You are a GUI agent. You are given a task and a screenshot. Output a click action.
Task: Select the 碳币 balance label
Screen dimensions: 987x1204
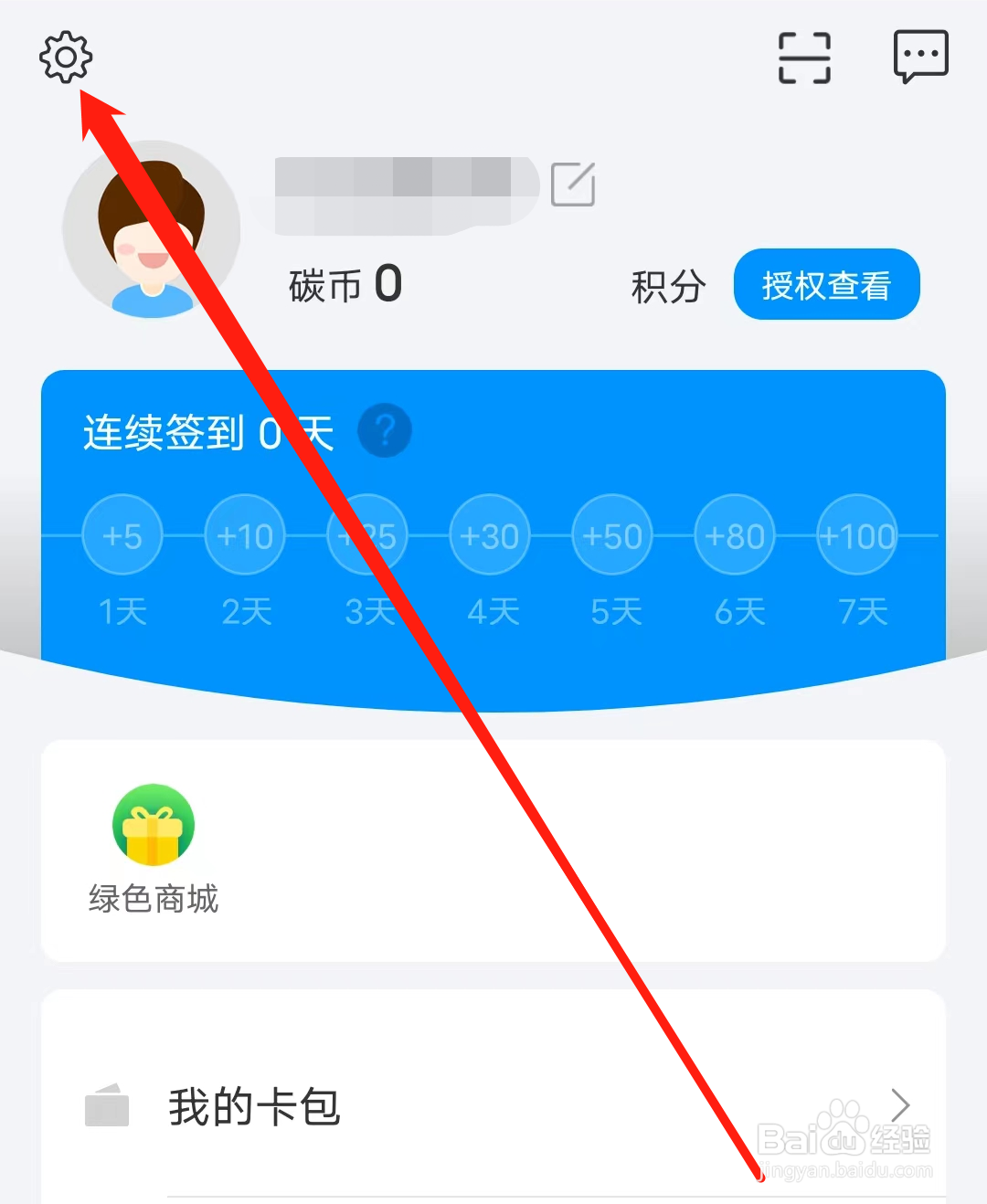point(326,286)
